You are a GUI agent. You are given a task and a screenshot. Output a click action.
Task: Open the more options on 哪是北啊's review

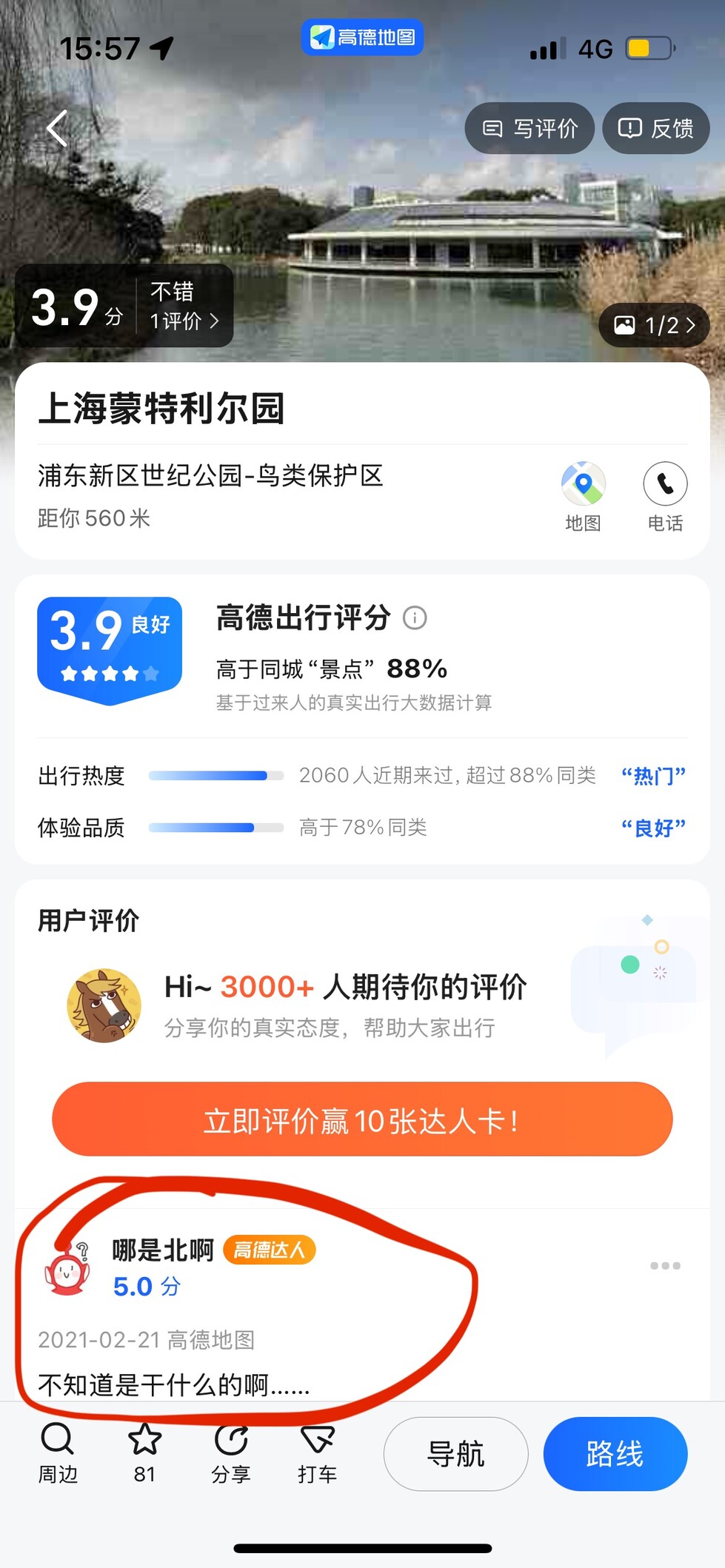(664, 1266)
